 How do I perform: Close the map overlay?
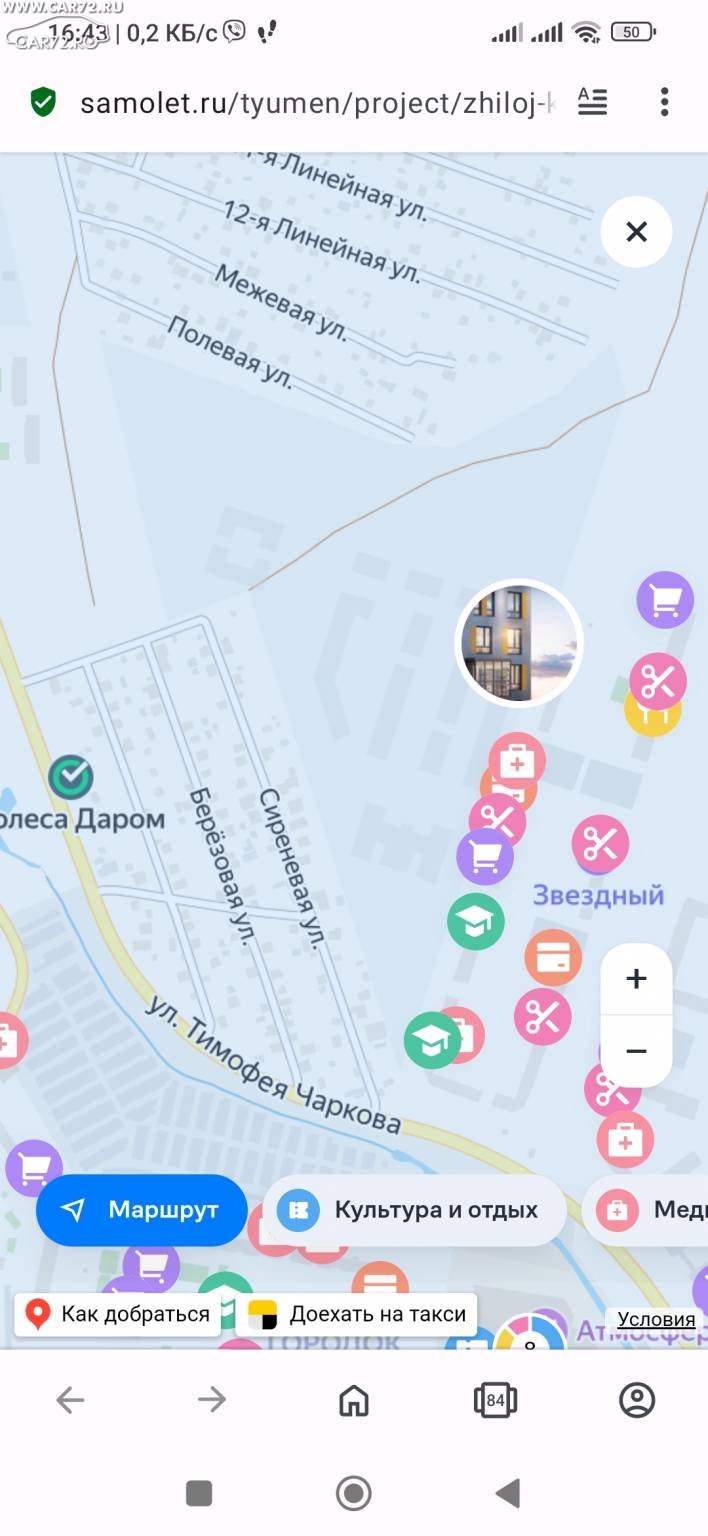point(636,232)
